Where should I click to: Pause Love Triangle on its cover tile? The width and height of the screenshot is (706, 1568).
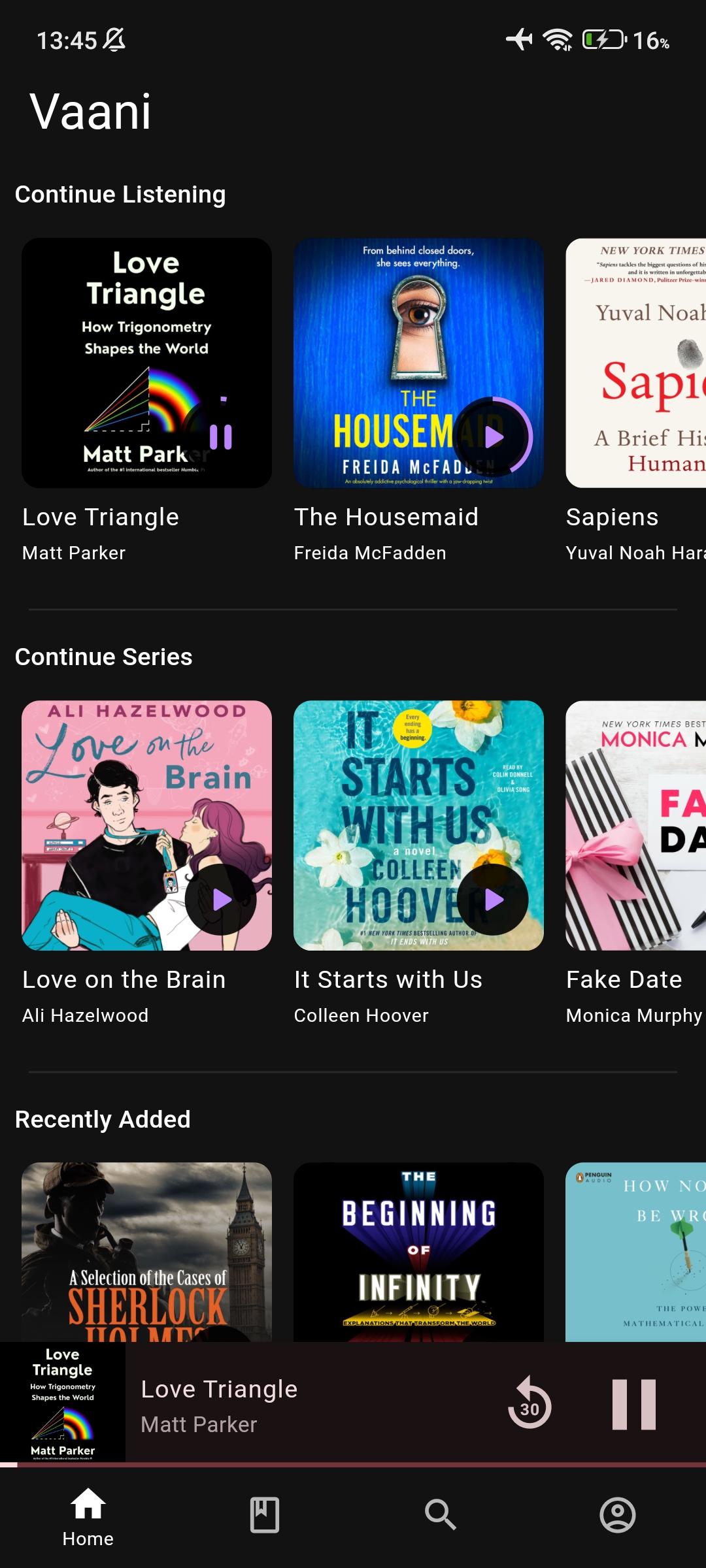(x=221, y=436)
